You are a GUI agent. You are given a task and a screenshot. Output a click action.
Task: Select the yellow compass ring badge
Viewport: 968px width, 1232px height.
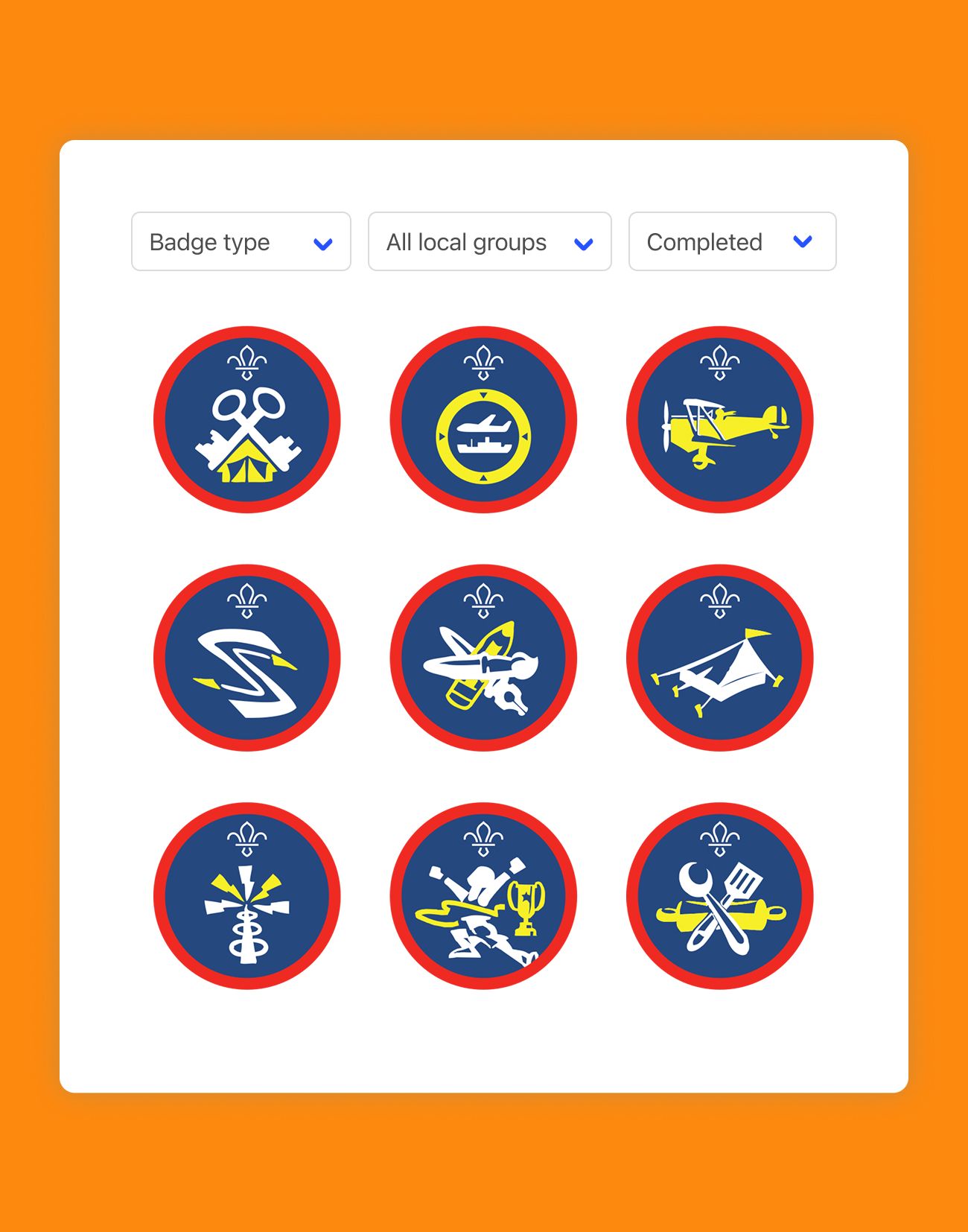coord(483,420)
